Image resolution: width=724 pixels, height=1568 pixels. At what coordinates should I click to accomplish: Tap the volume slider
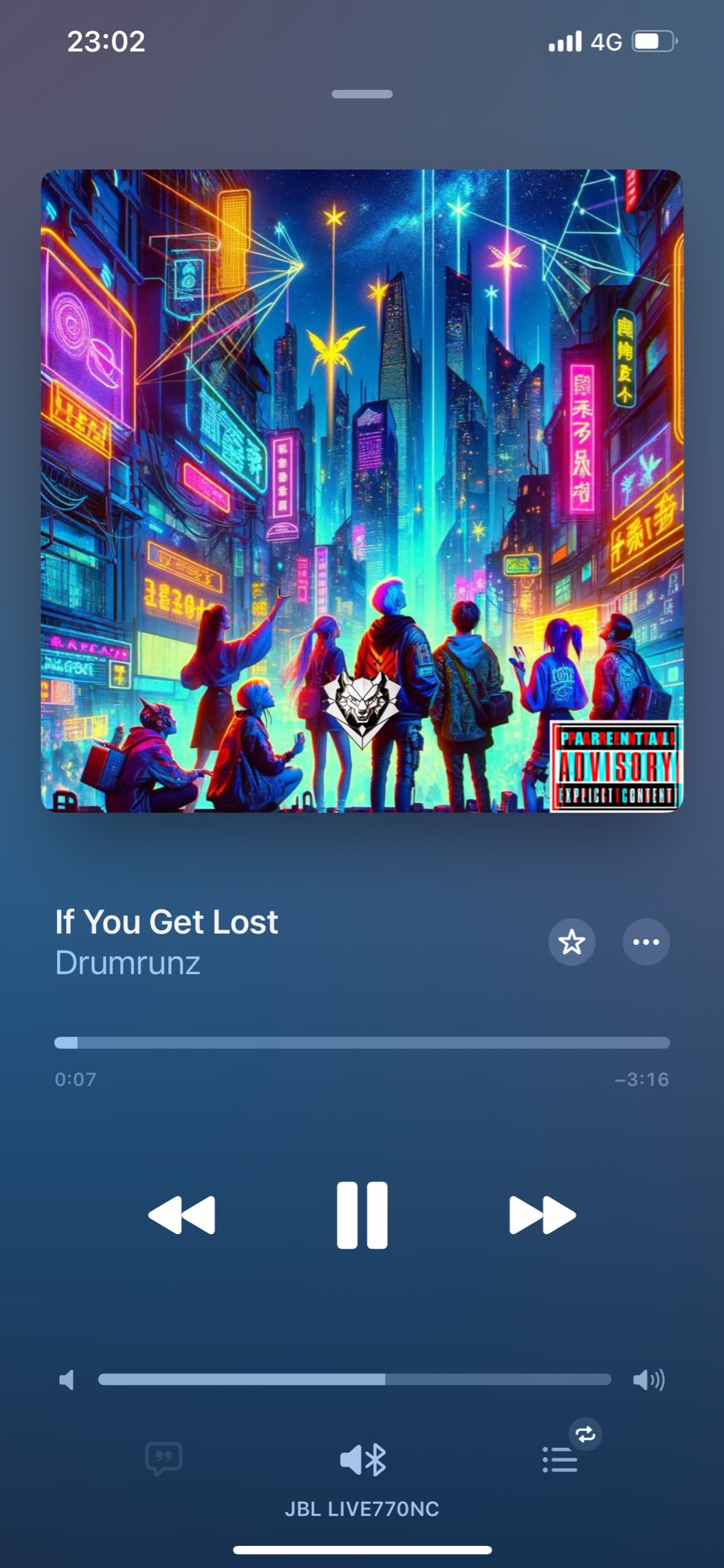(354, 1379)
